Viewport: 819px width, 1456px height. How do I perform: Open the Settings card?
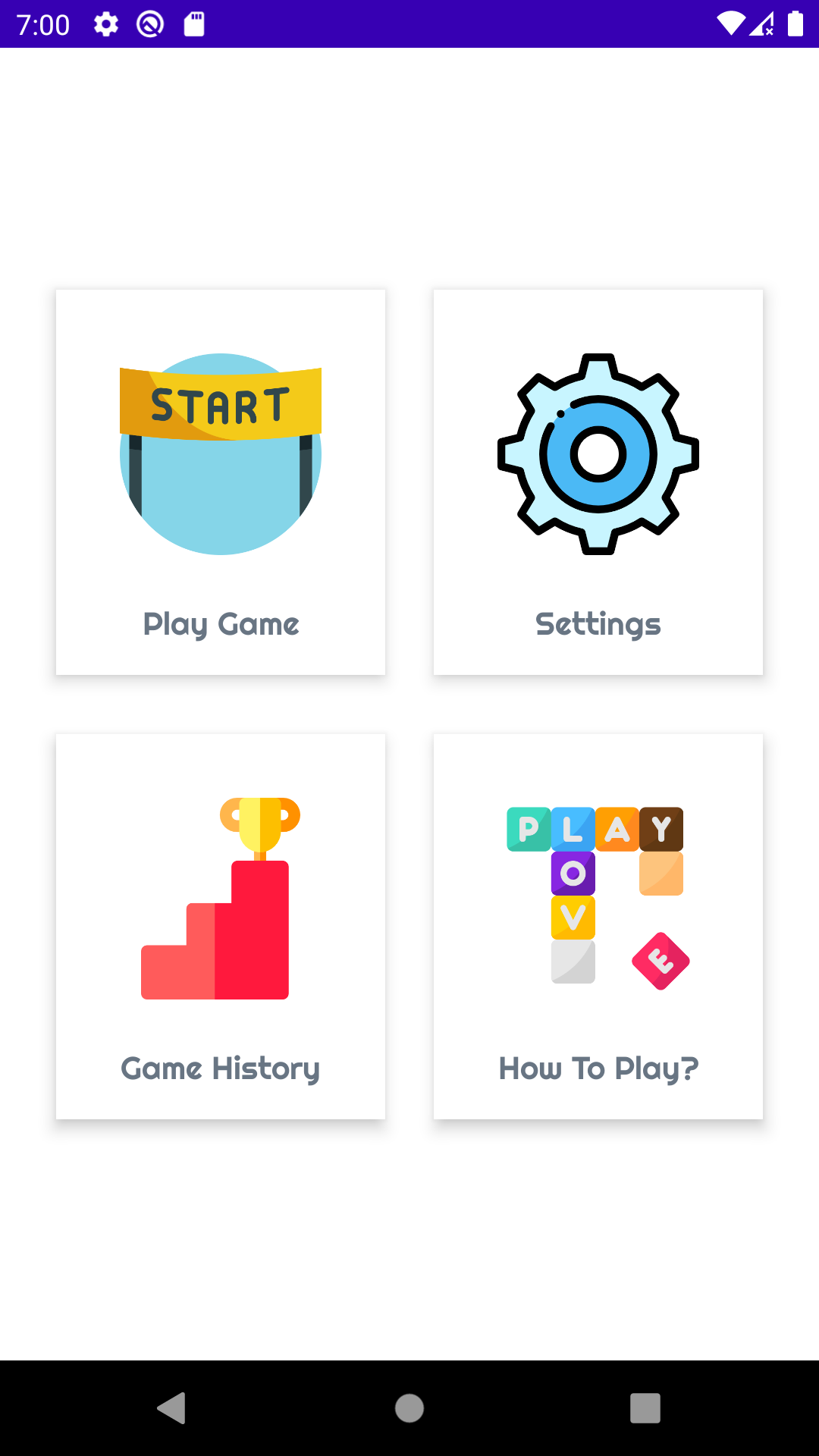point(598,482)
